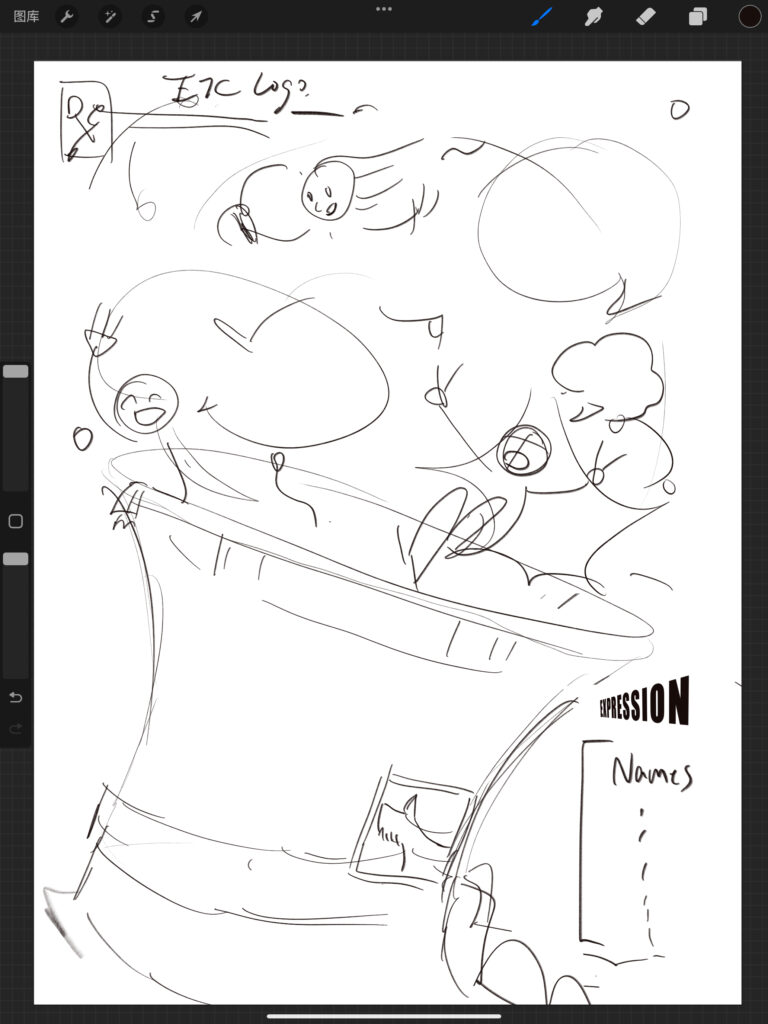Activate the Transform arrow tool
This screenshot has width=768, height=1024.
pyautogui.click(x=196, y=16)
